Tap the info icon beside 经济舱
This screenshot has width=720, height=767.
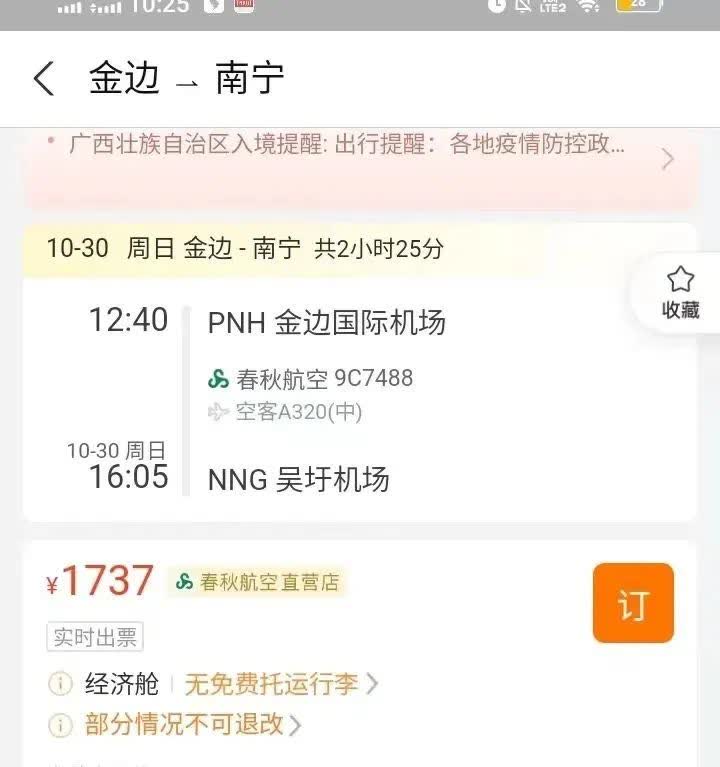point(61,684)
